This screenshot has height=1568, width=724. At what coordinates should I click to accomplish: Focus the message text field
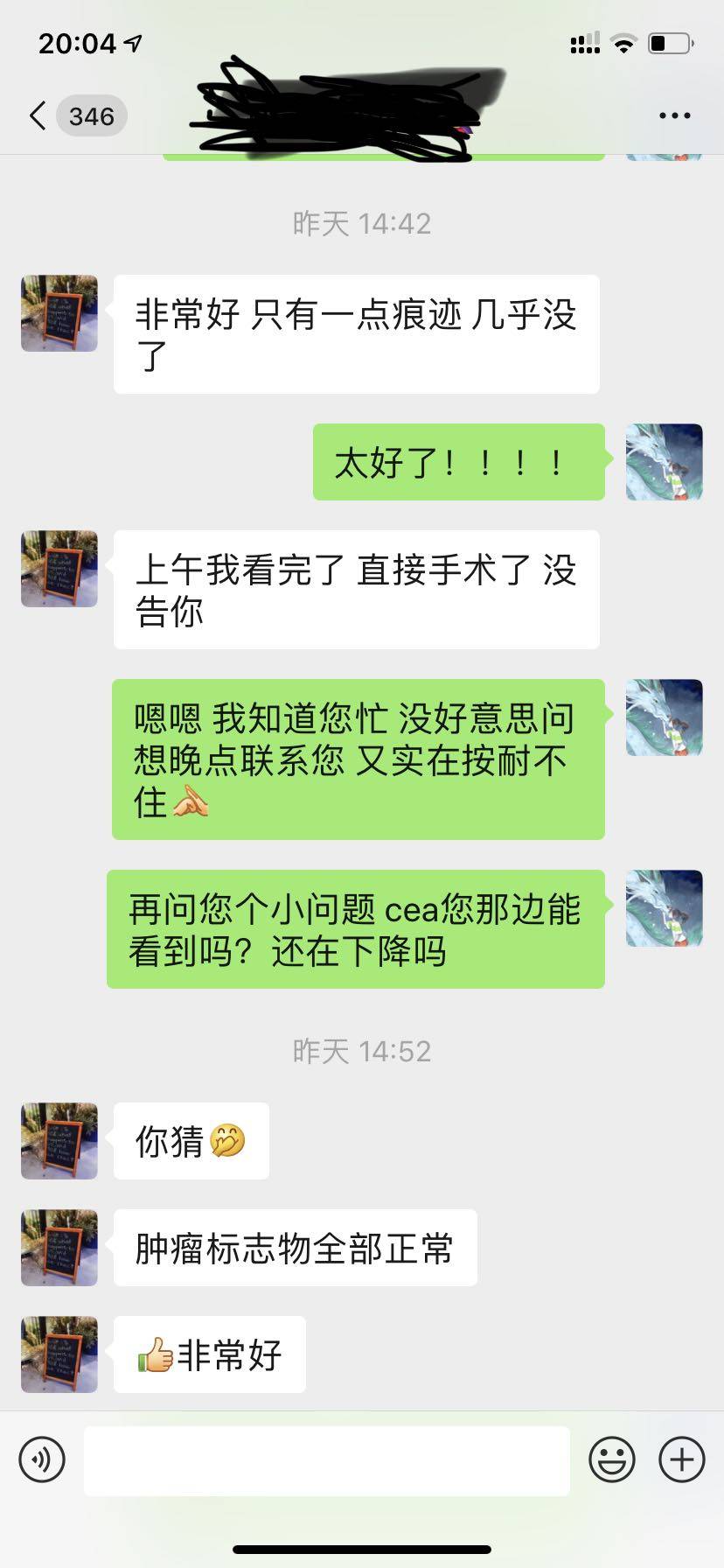326,1460
